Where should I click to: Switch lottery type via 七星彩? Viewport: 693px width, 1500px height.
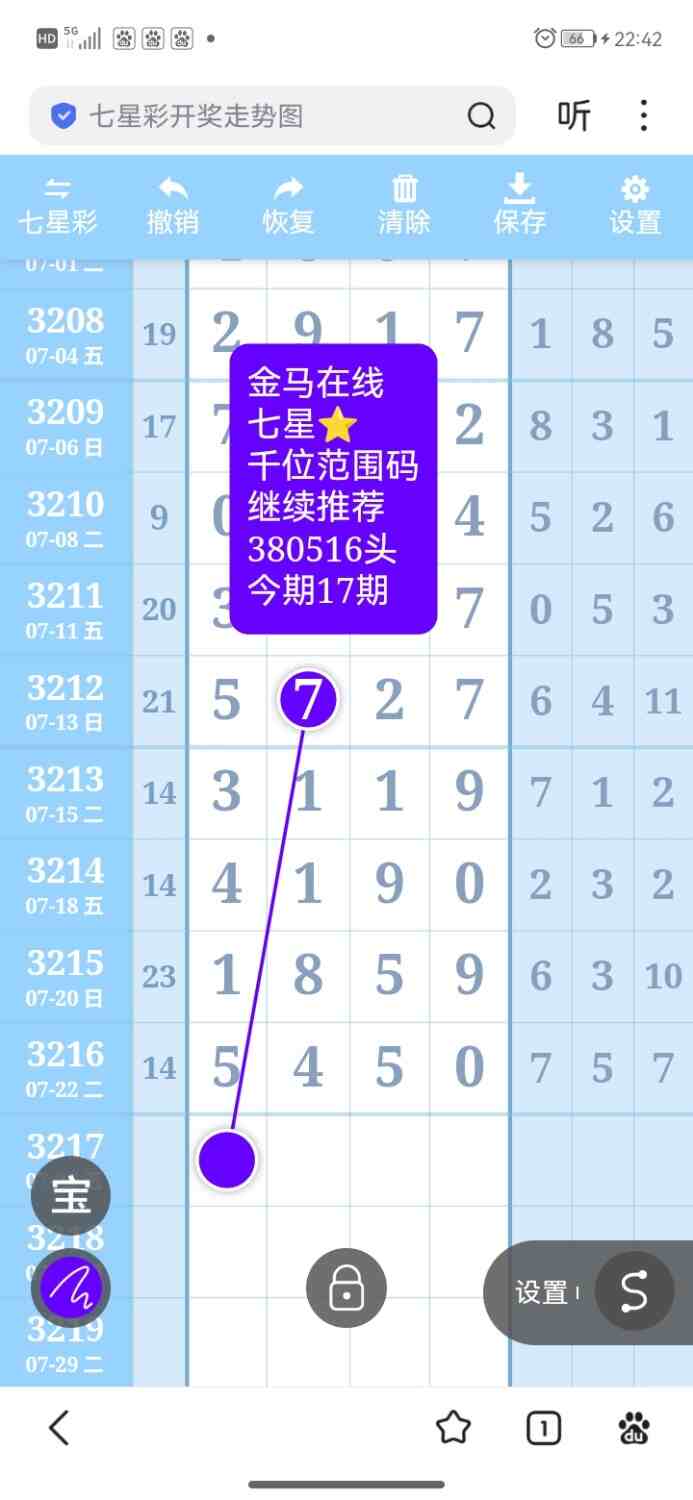[x=58, y=205]
